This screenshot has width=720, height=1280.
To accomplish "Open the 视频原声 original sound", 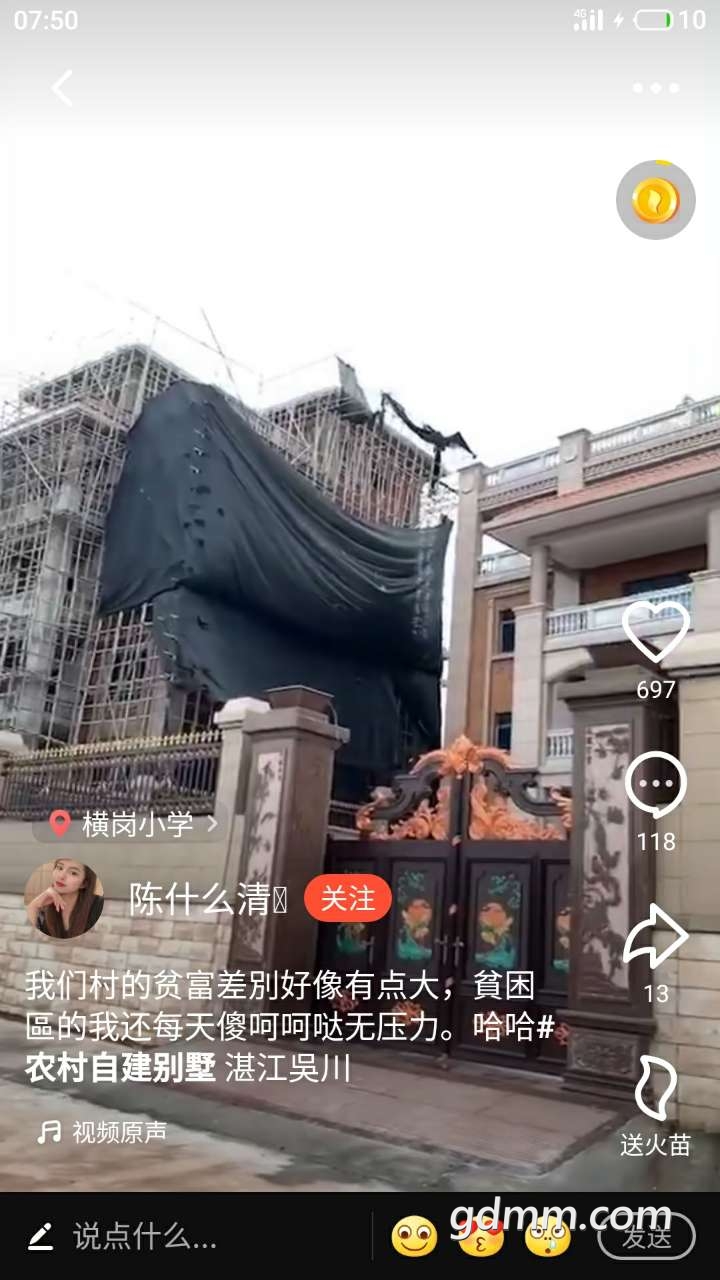I will 104,1132.
